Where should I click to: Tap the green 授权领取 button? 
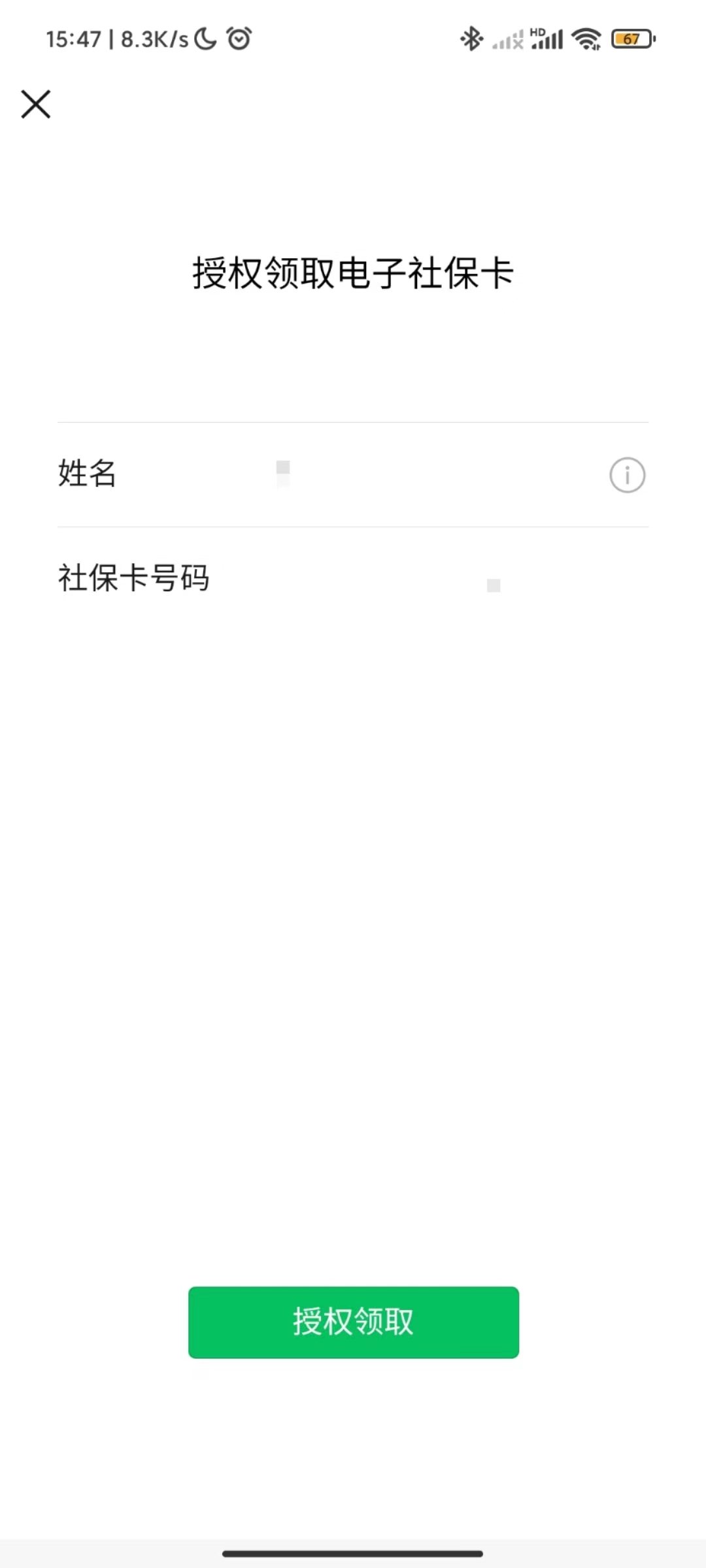coord(353,1322)
